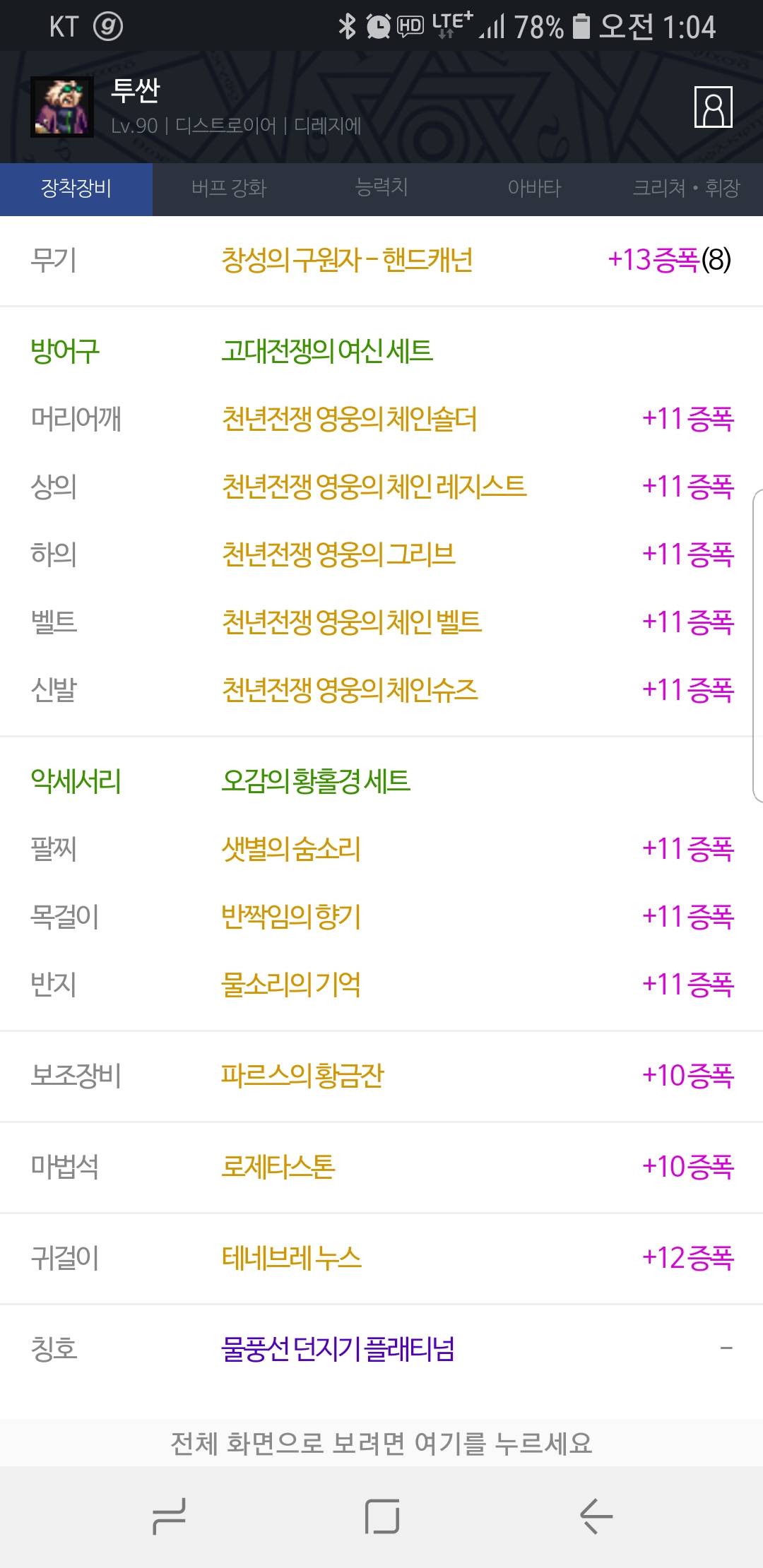The height and width of the screenshot is (1568, 763).
Task: Tap the 전체 화면으로 보려면 여기를 누르세요 banner
Action: point(381,1443)
